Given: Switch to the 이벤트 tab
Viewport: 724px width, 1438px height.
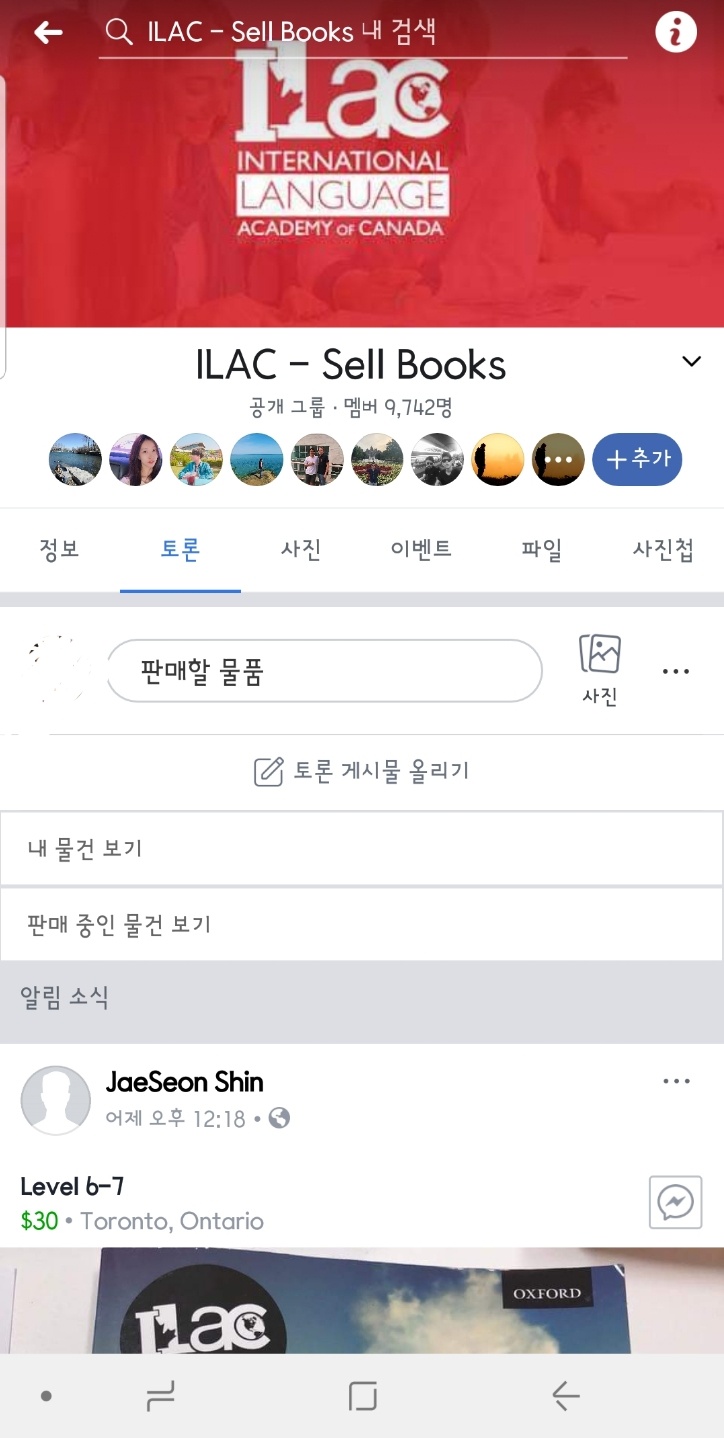Looking at the screenshot, I should [x=421, y=549].
